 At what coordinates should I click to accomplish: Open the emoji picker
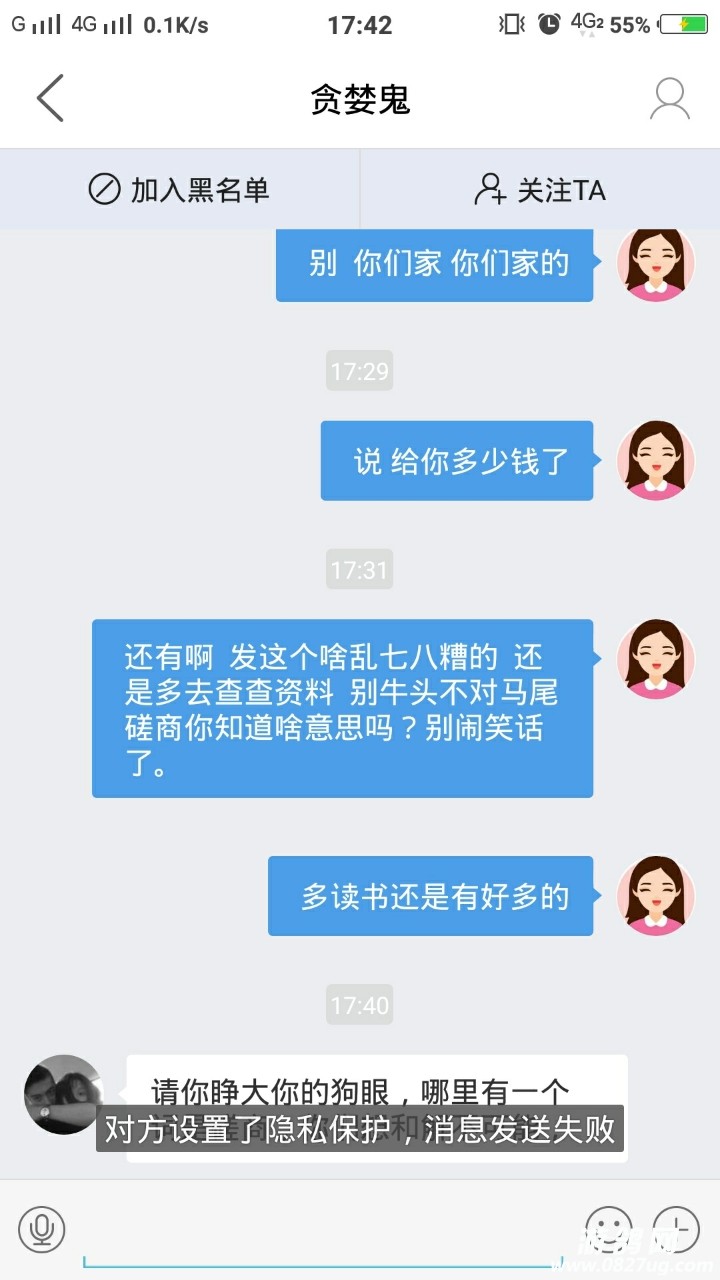coord(608,1229)
